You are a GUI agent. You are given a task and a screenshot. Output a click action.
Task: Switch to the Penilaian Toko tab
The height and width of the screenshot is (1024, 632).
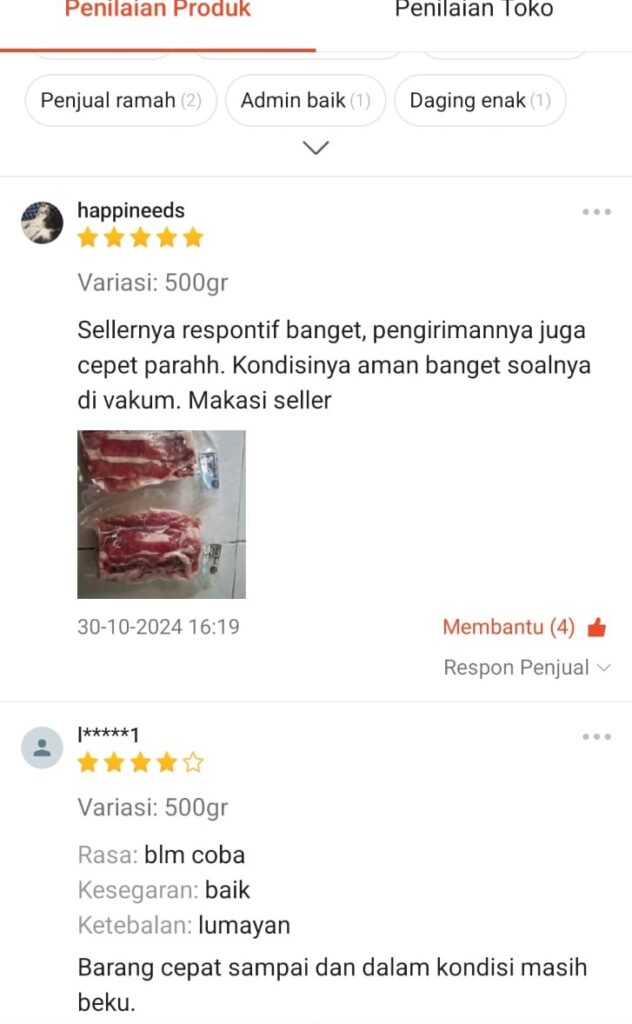(474, 10)
